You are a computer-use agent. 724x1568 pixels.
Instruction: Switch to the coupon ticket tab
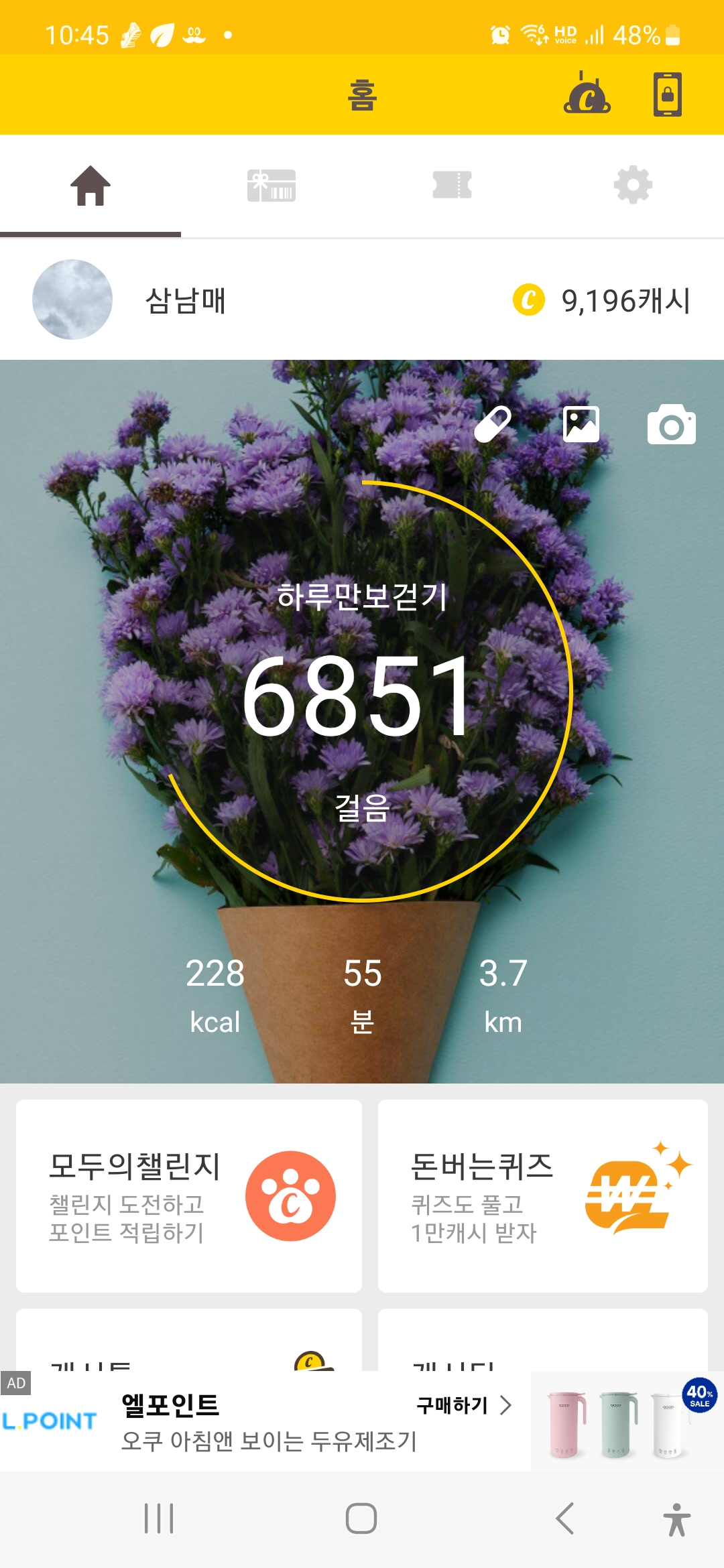pos(452,186)
